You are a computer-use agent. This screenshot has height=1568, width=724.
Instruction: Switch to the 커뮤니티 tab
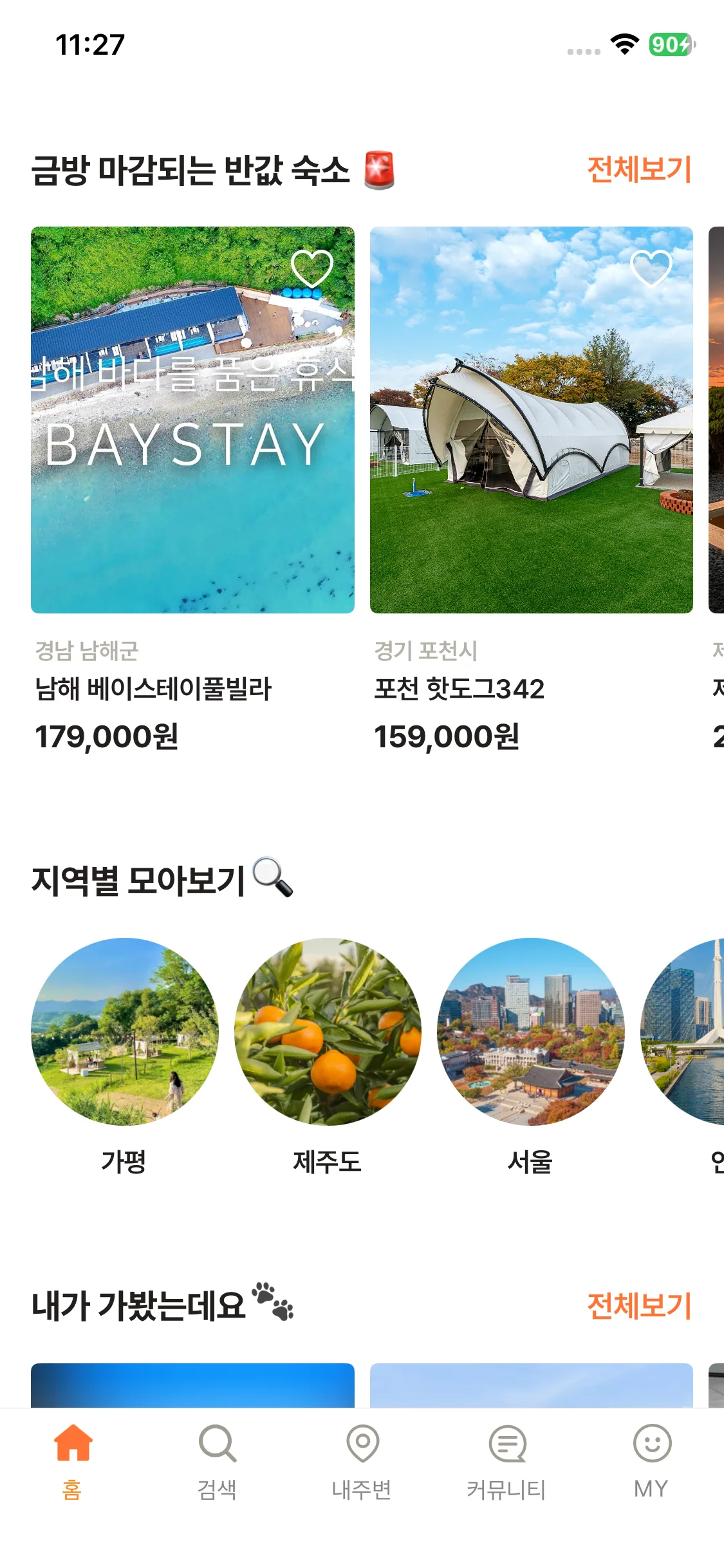[506, 1462]
